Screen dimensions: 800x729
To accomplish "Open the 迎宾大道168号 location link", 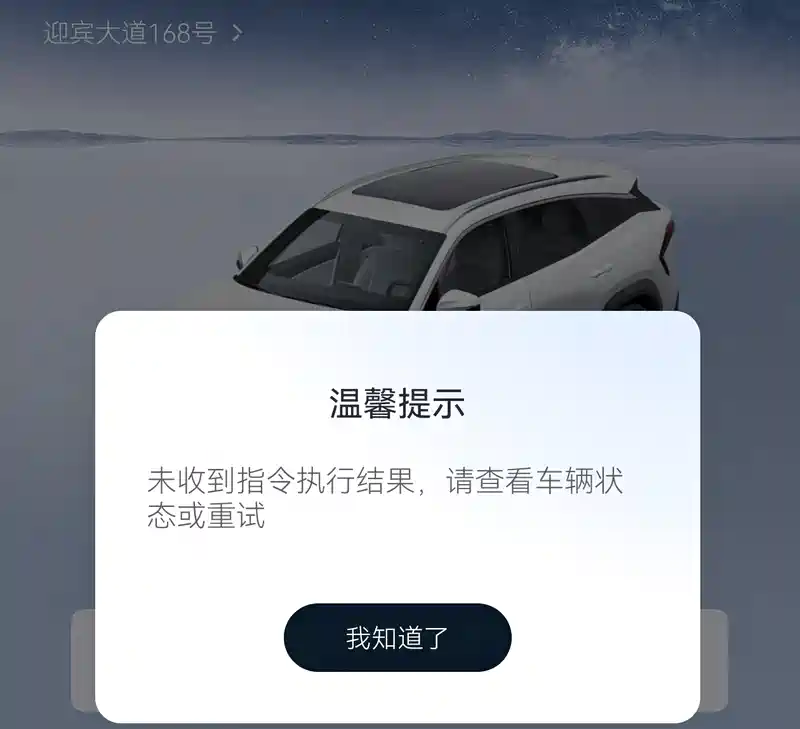I will [142, 33].
